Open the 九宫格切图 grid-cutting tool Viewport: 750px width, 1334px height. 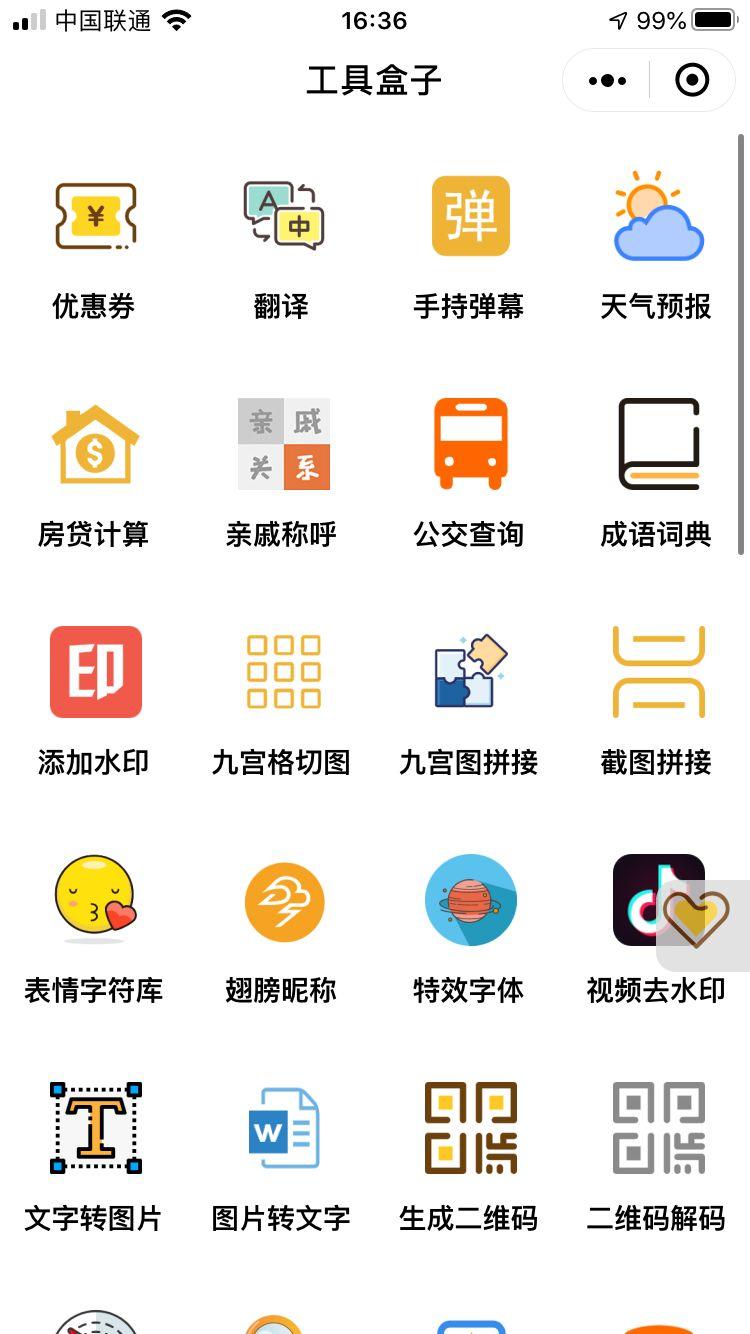point(282,700)
